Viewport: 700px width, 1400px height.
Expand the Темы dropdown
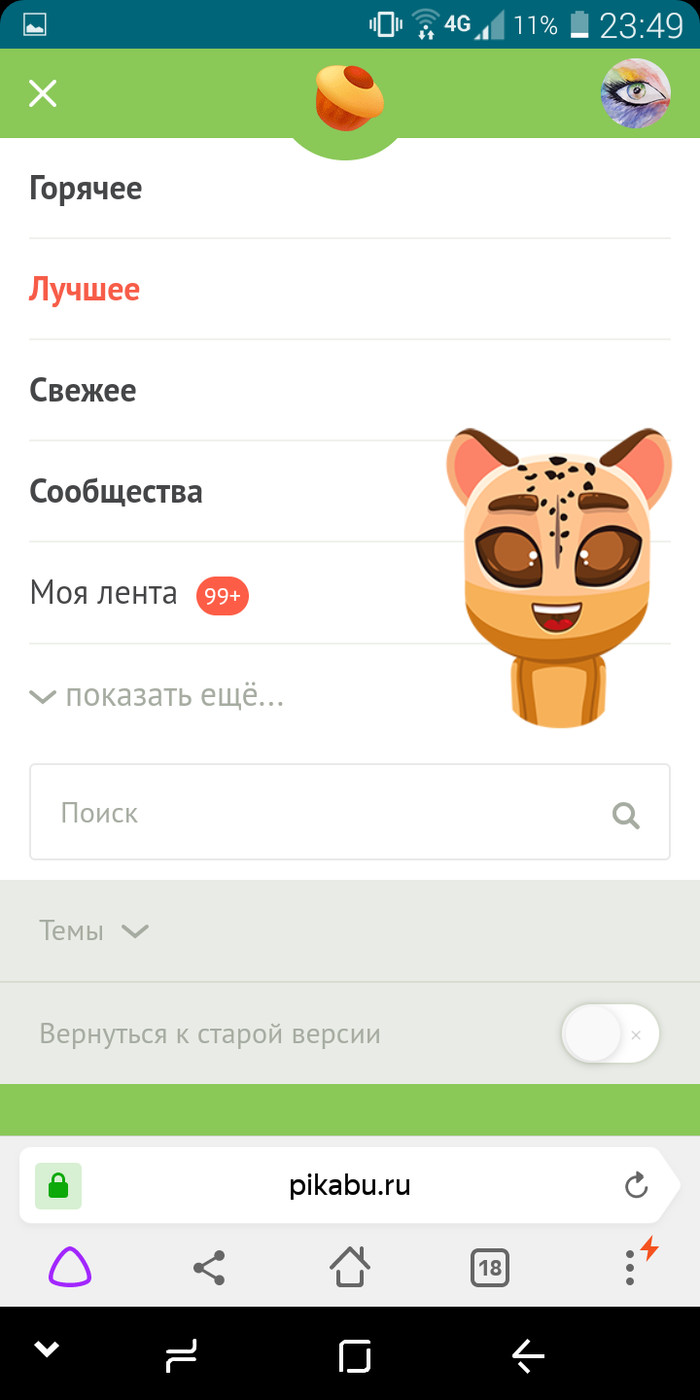click(94, 931)
